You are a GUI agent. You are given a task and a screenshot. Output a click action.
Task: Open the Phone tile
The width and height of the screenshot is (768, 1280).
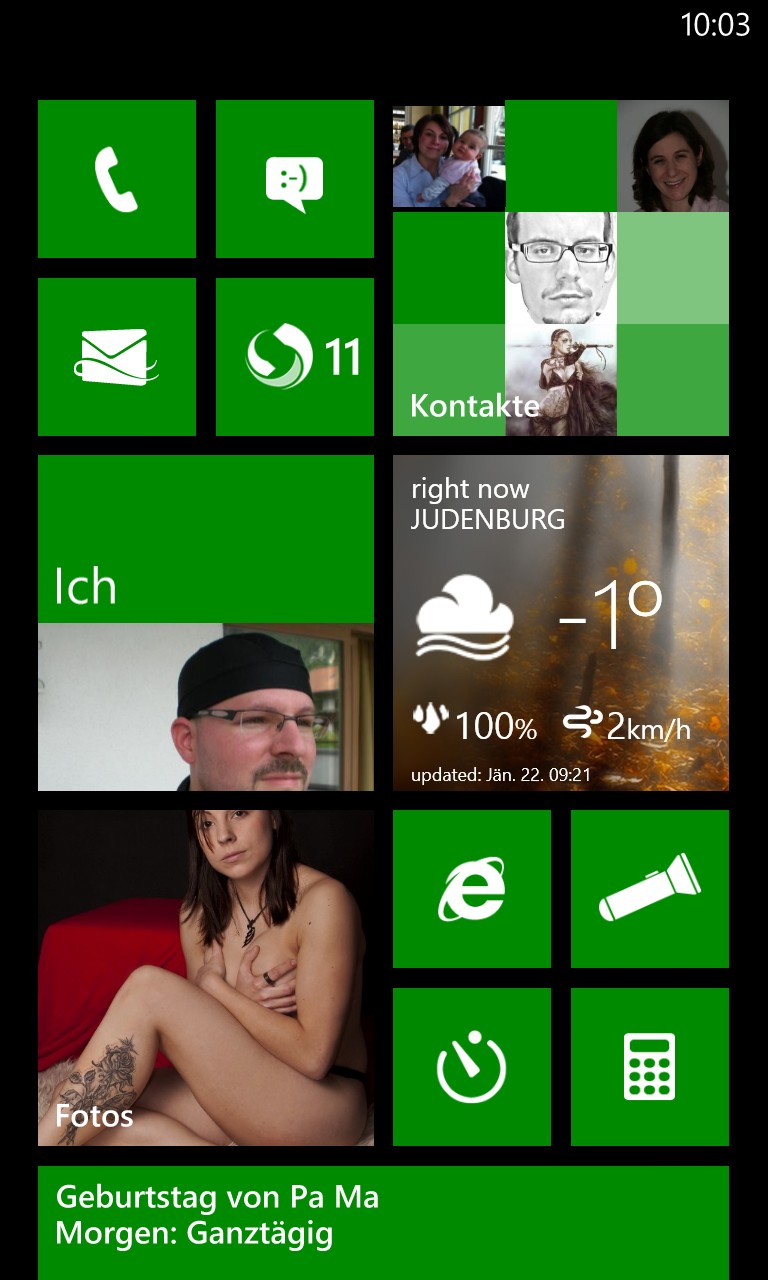click(x=117, y=179)
